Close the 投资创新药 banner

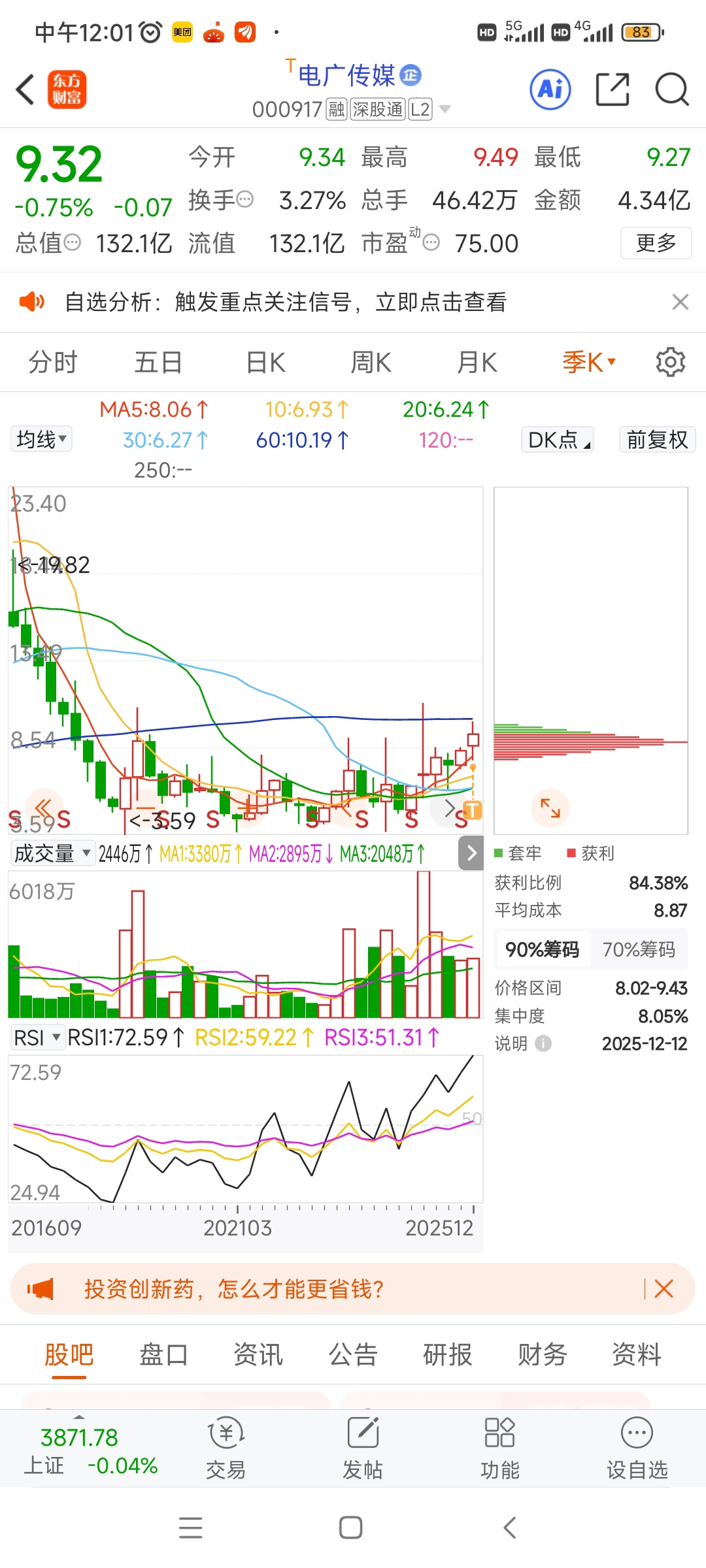click(x=664, y=1289)
